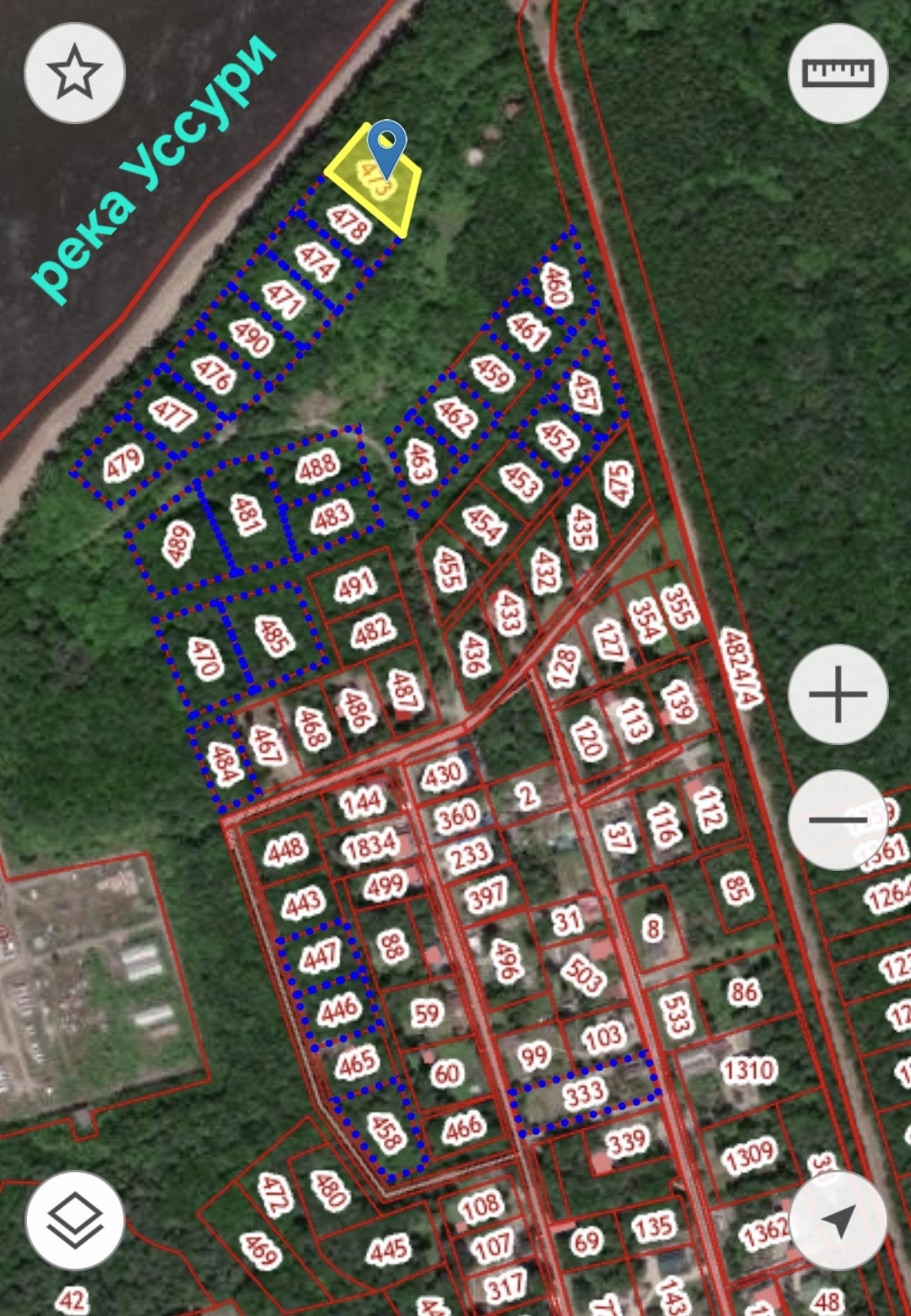Open the map layers selector
This screenshot has width=911, height=1316.
pos(75,1220)
